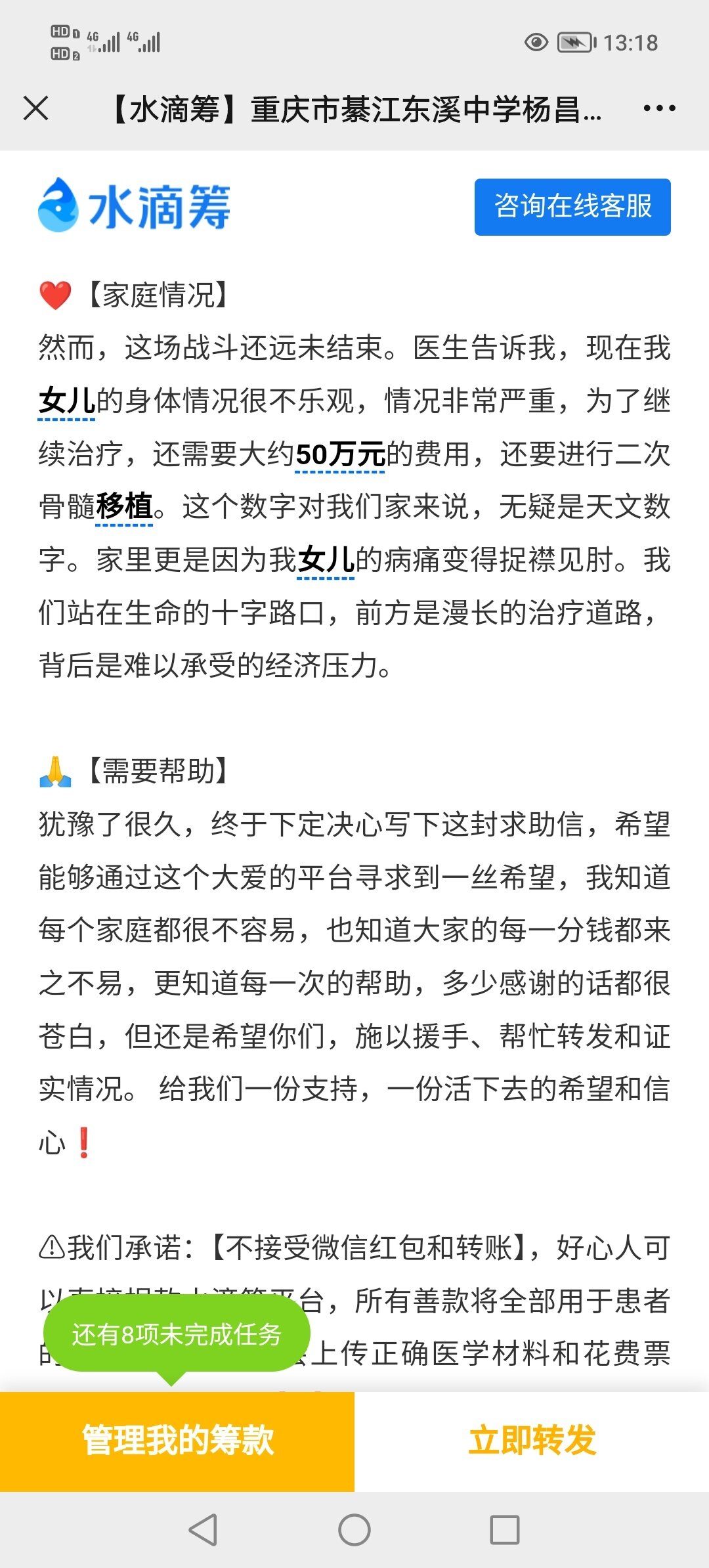
Task: Tap 立即转发 to share the fundraiser
Action: tap(532, 1441)
